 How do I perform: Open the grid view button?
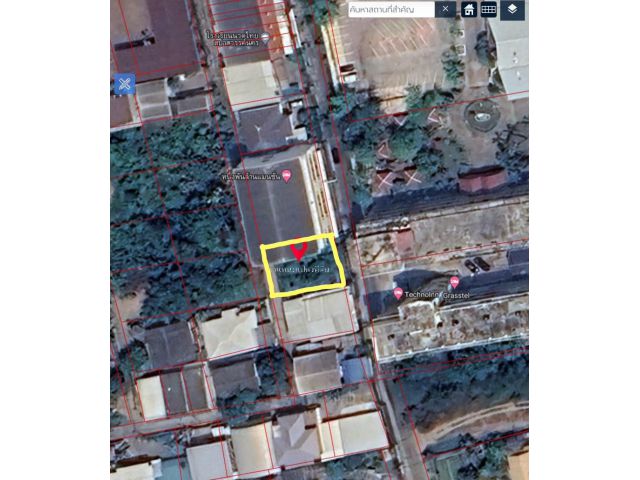pyautogui.click(x=488, y=9)
